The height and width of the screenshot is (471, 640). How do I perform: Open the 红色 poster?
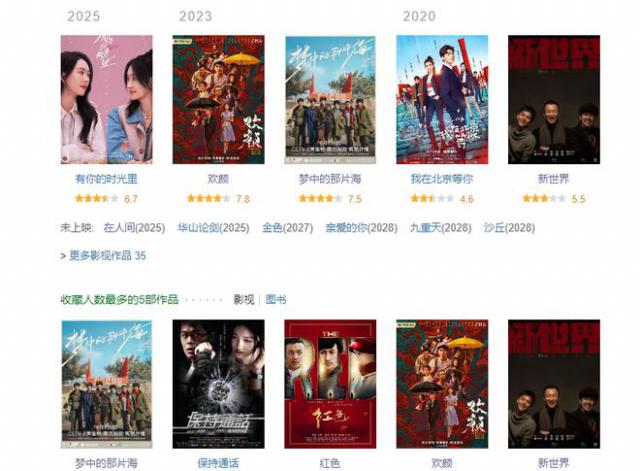point(330,384)
